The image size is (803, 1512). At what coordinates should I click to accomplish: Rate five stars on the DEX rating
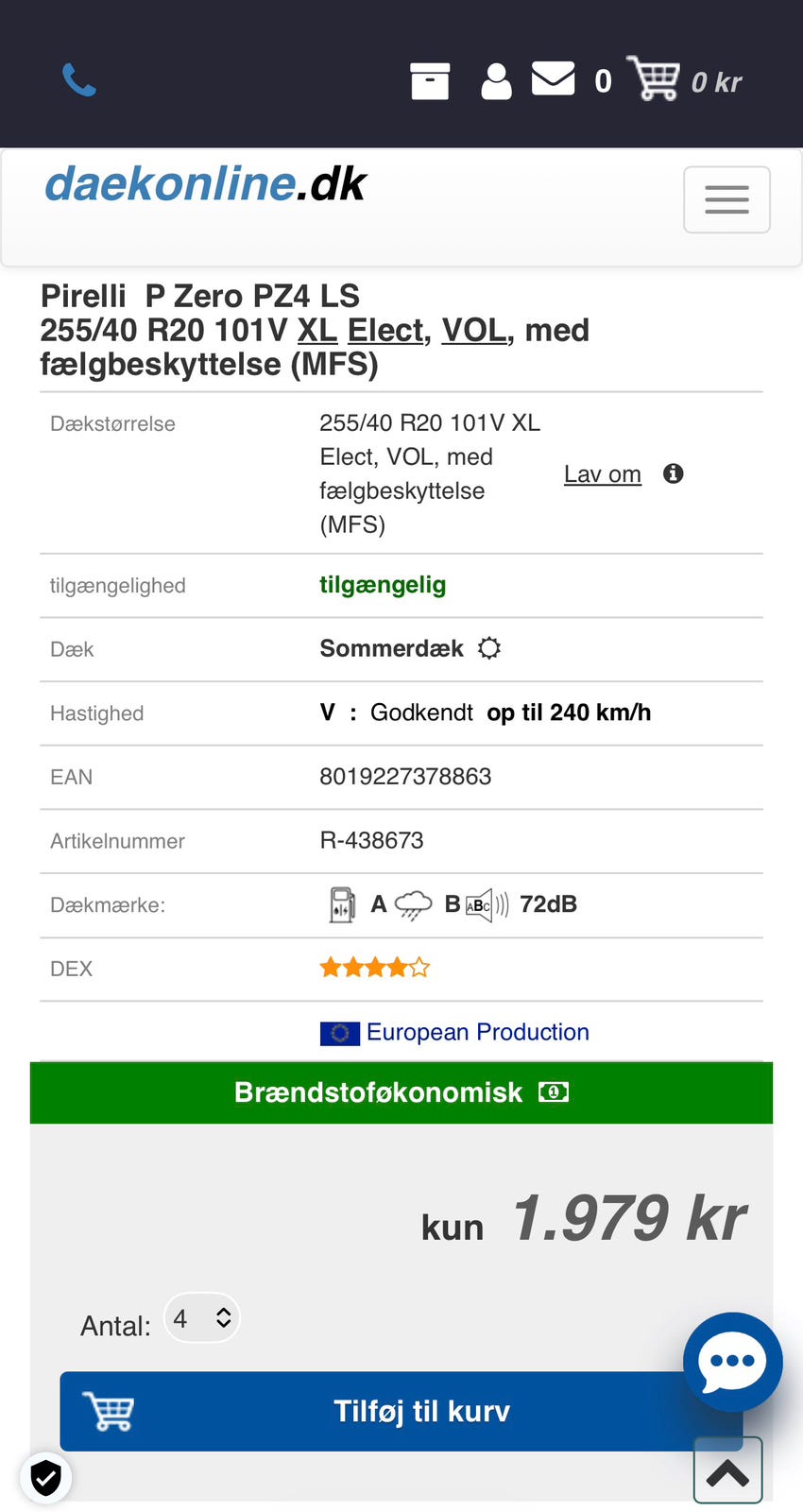pyautogui.click(x=419, y=967)
